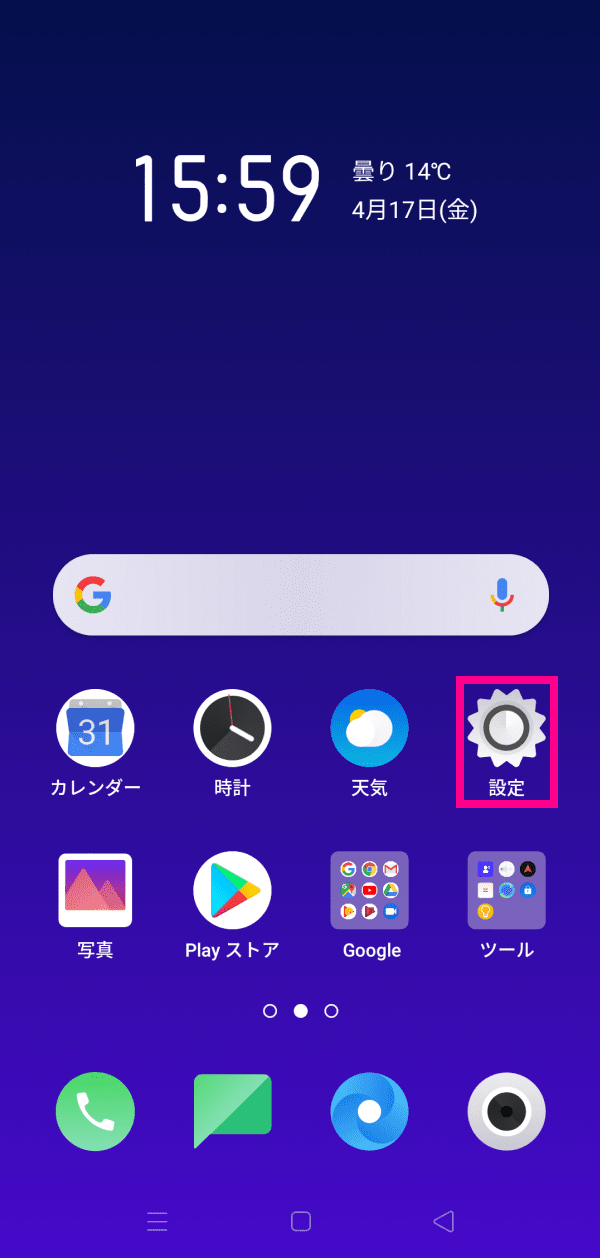The image size is (600, 1258).
Task: Tap the clock and weather widget
Action: tap(300, 190)
